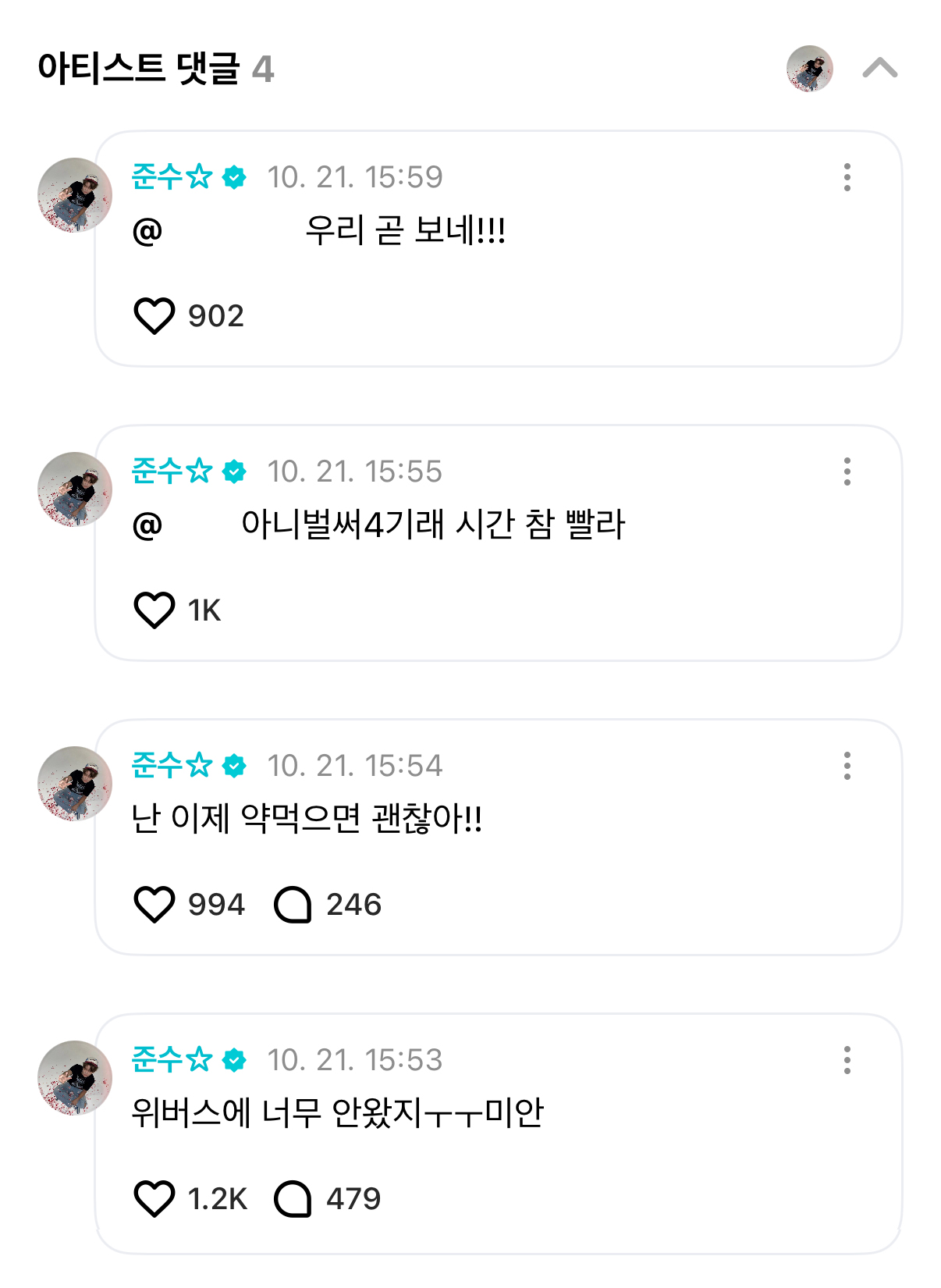Open the 479 replies on the bottom comment
Image resolution: width=941 pixels, height=1288 pixels.
point(295,1198)
